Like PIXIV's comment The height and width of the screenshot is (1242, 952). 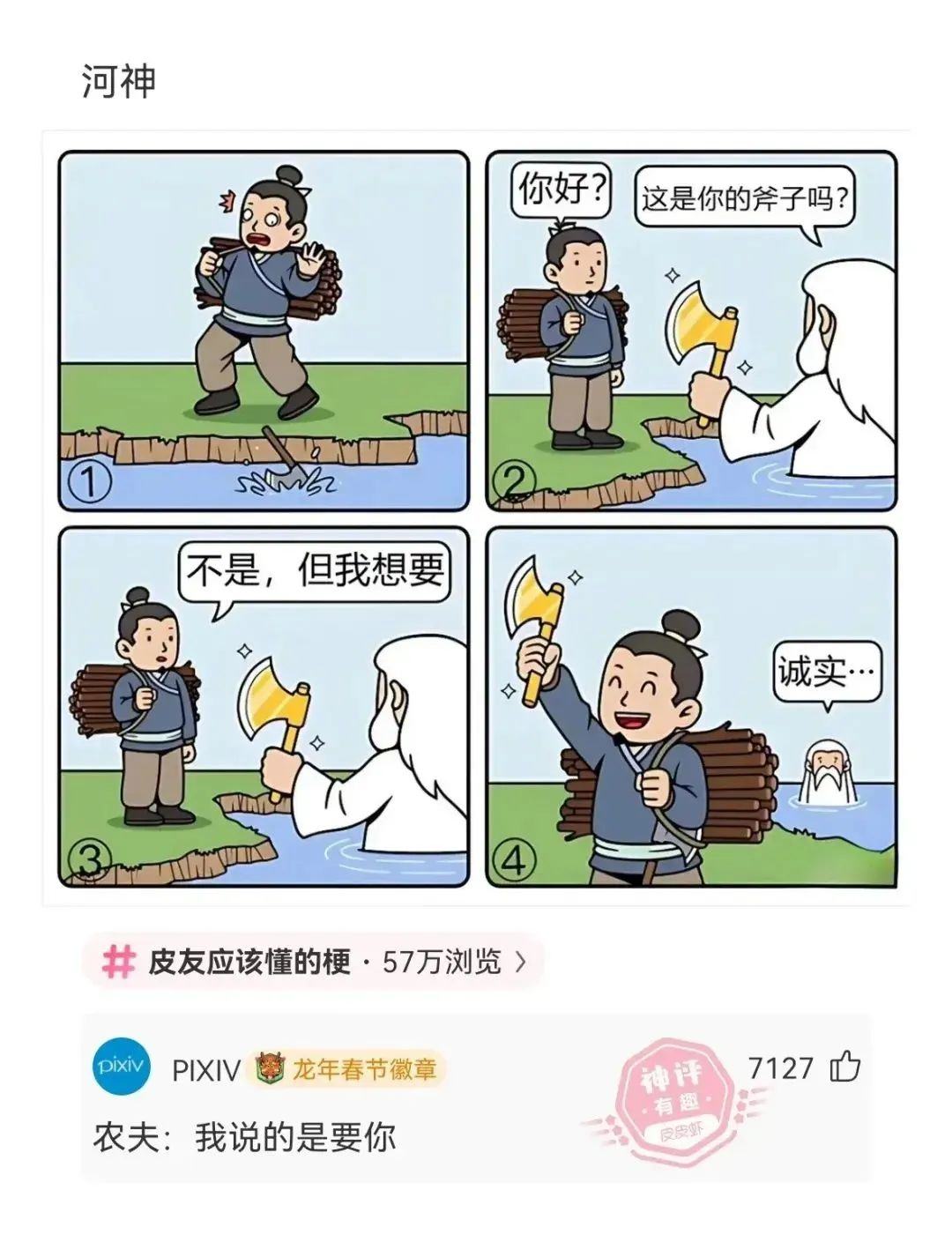coord(844,1067)
